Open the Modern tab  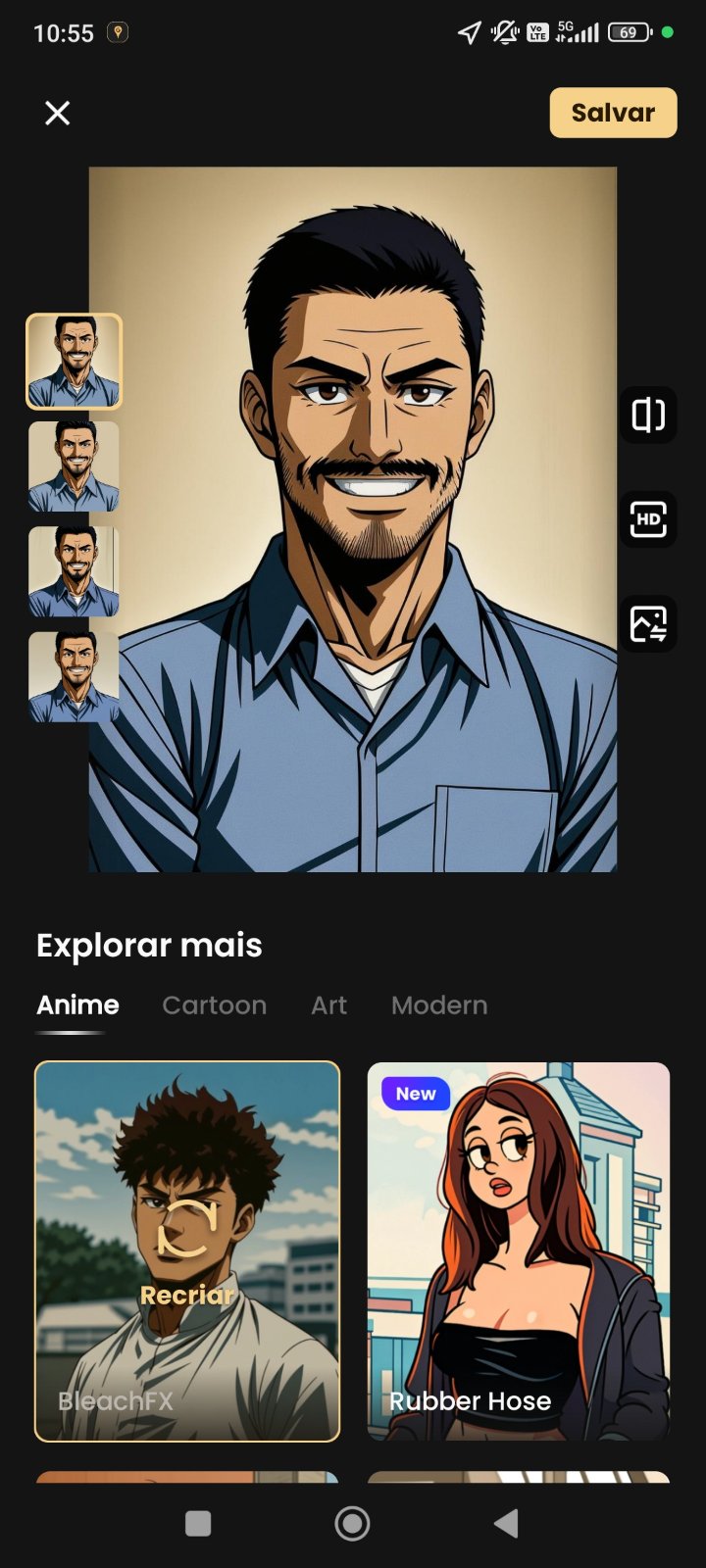(438, 1005)
